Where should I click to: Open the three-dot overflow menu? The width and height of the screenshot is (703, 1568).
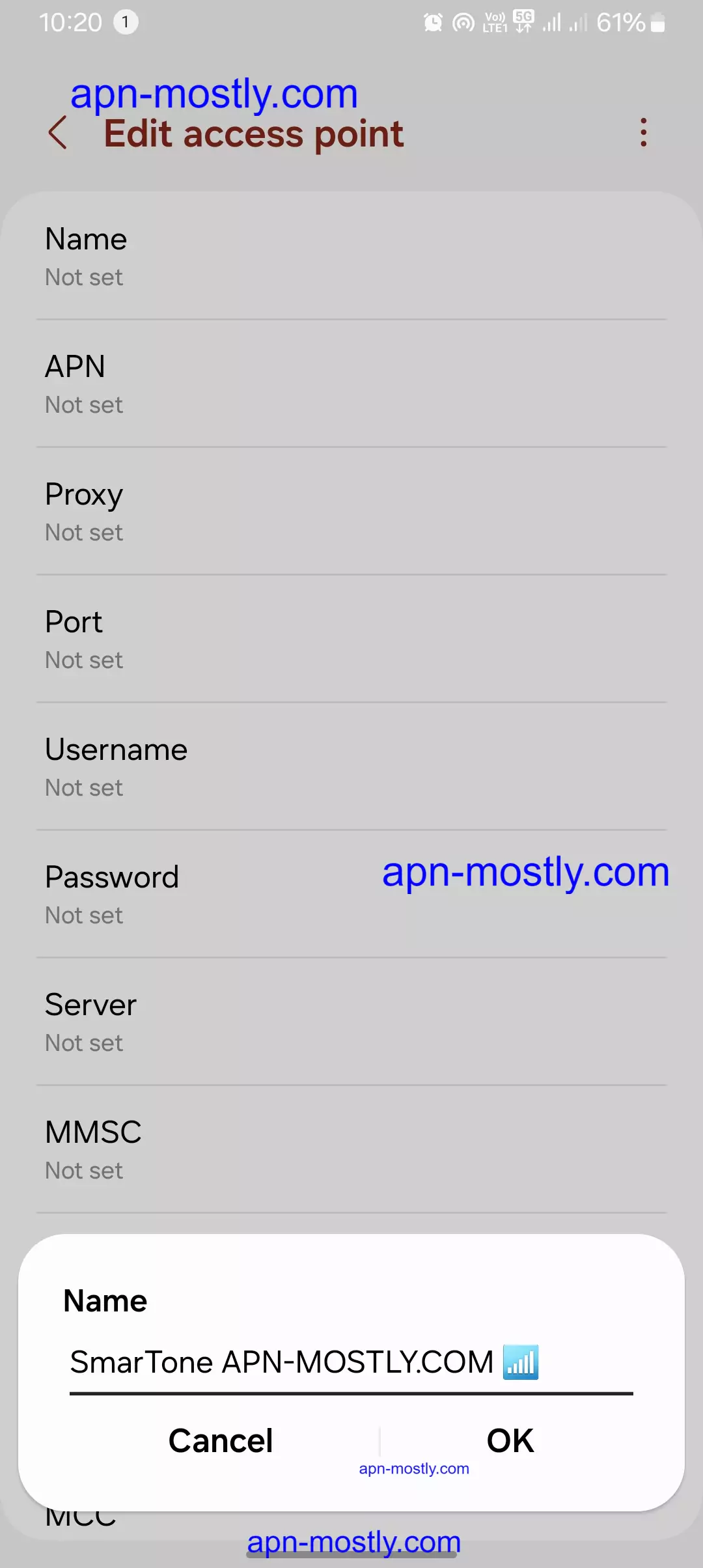[x=643, y=133]
